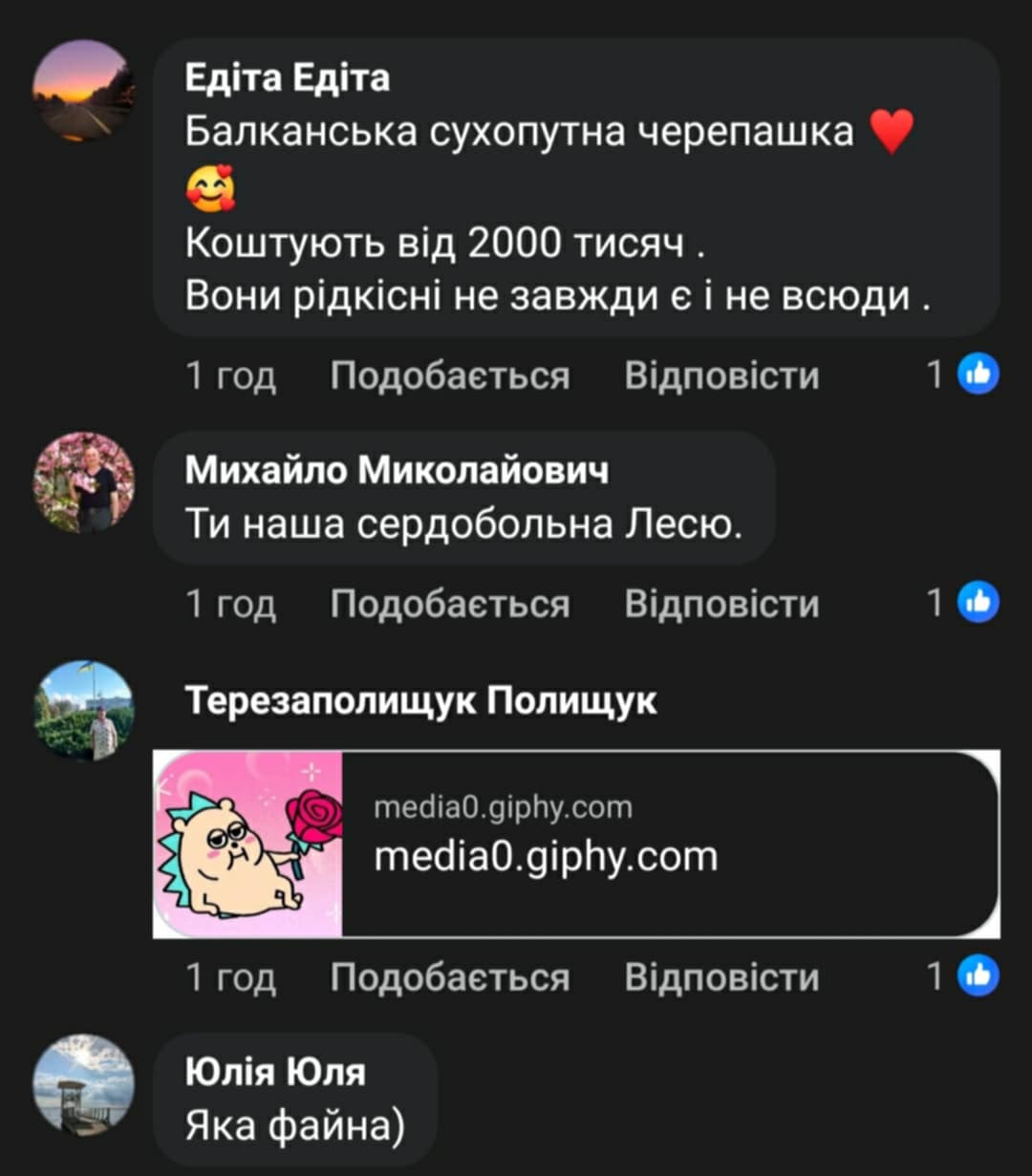The image size is (1032, 1176).
Task: View Терезаполищук Полищук's profile avatar
Action: 83,711
